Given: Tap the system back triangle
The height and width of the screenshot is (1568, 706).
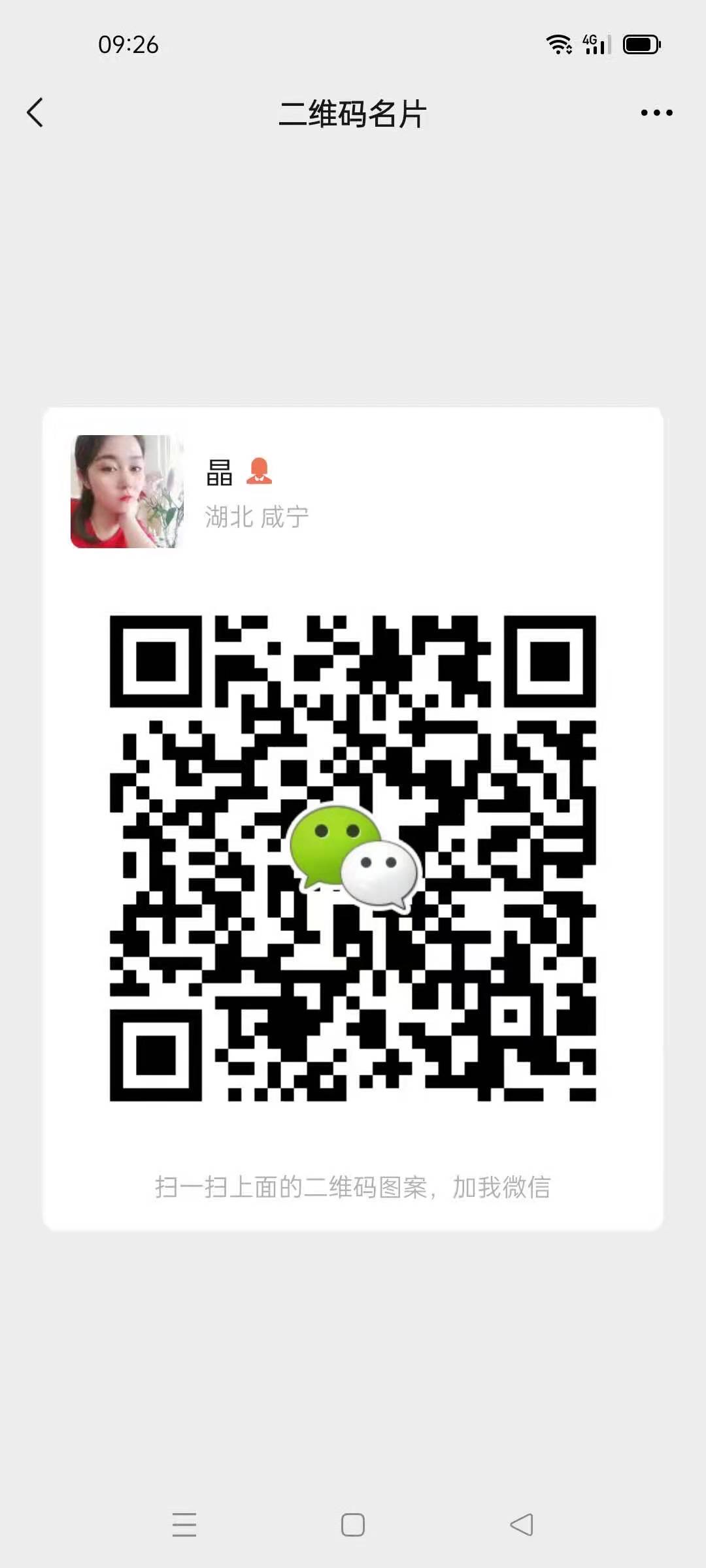Looking at the screenshot, I should click(x=522, y=1525).
